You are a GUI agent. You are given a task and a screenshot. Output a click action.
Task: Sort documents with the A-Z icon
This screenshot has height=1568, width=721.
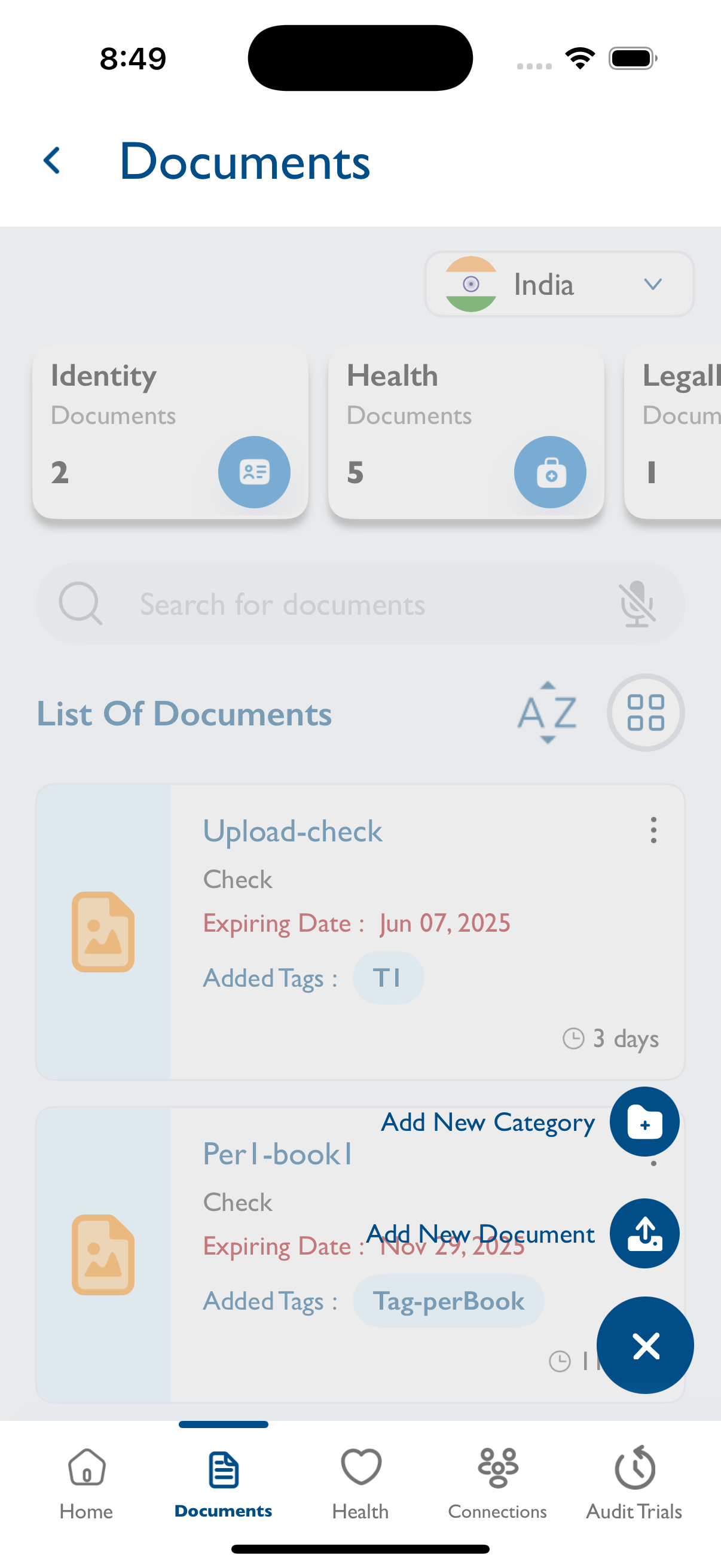click(548, 713)
